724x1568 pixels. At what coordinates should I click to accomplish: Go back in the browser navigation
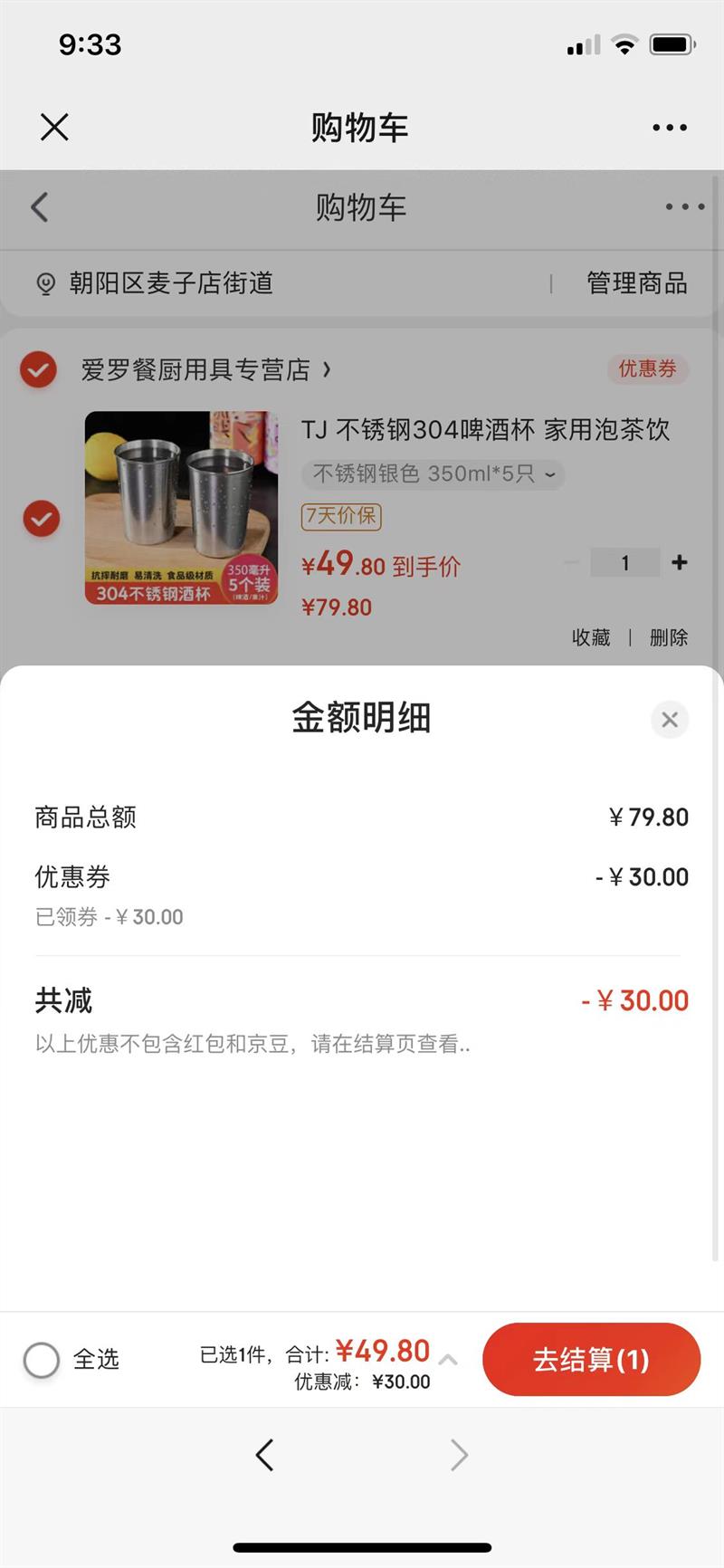(264, 1455)
